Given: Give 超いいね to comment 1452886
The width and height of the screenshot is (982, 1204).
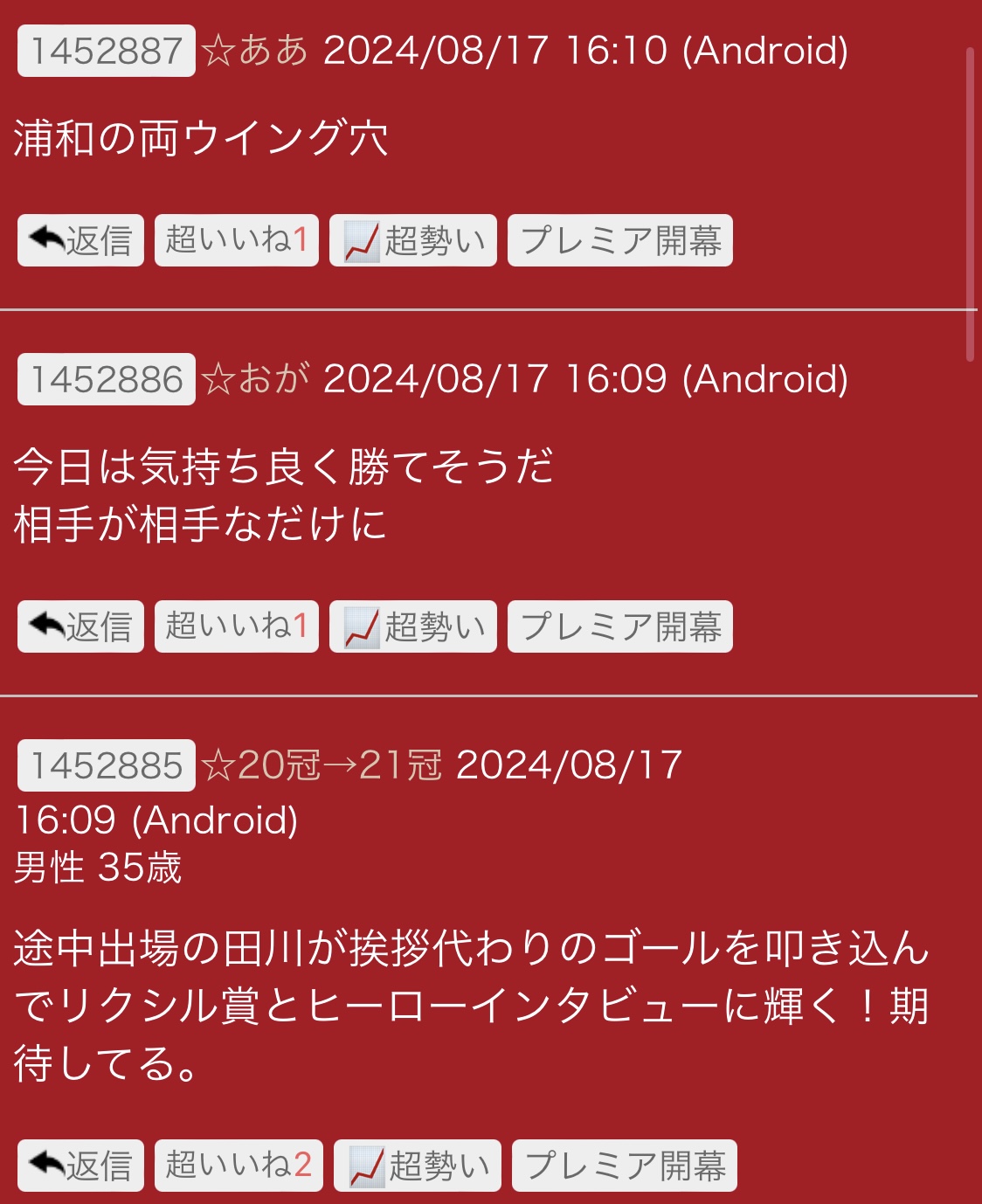Looking at the screenshot, I should tap(236, 626).
